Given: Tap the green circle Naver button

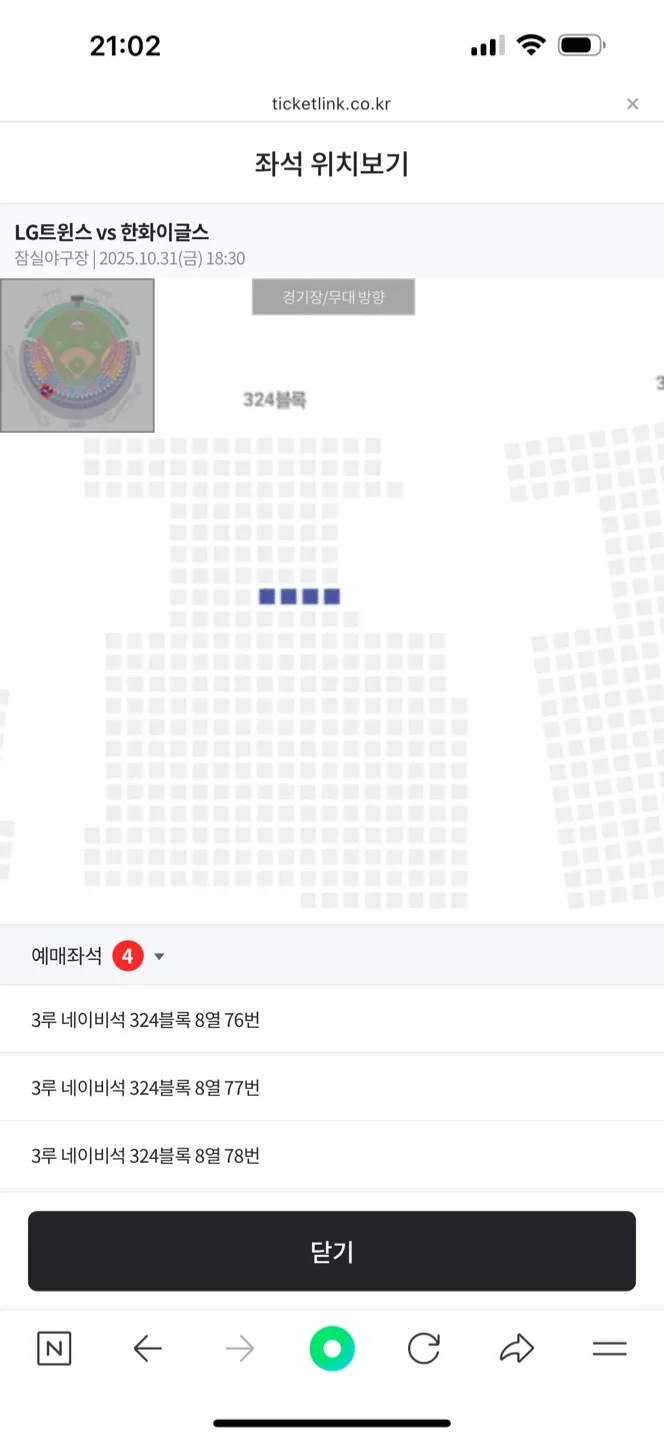Looking at the screenshot, I should (332, 1349).
